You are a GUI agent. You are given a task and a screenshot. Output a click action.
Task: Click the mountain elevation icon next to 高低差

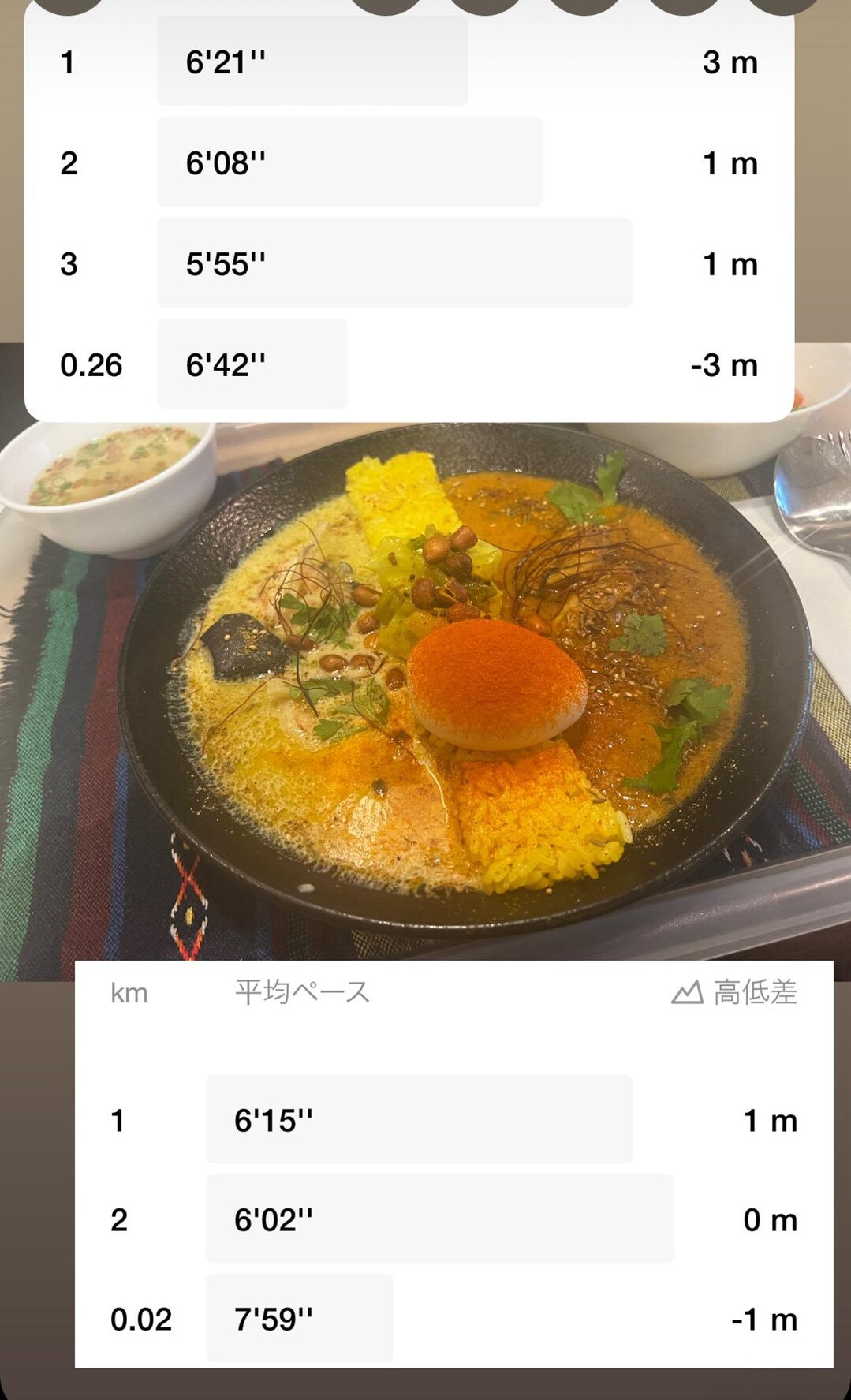tap(686, 993)
